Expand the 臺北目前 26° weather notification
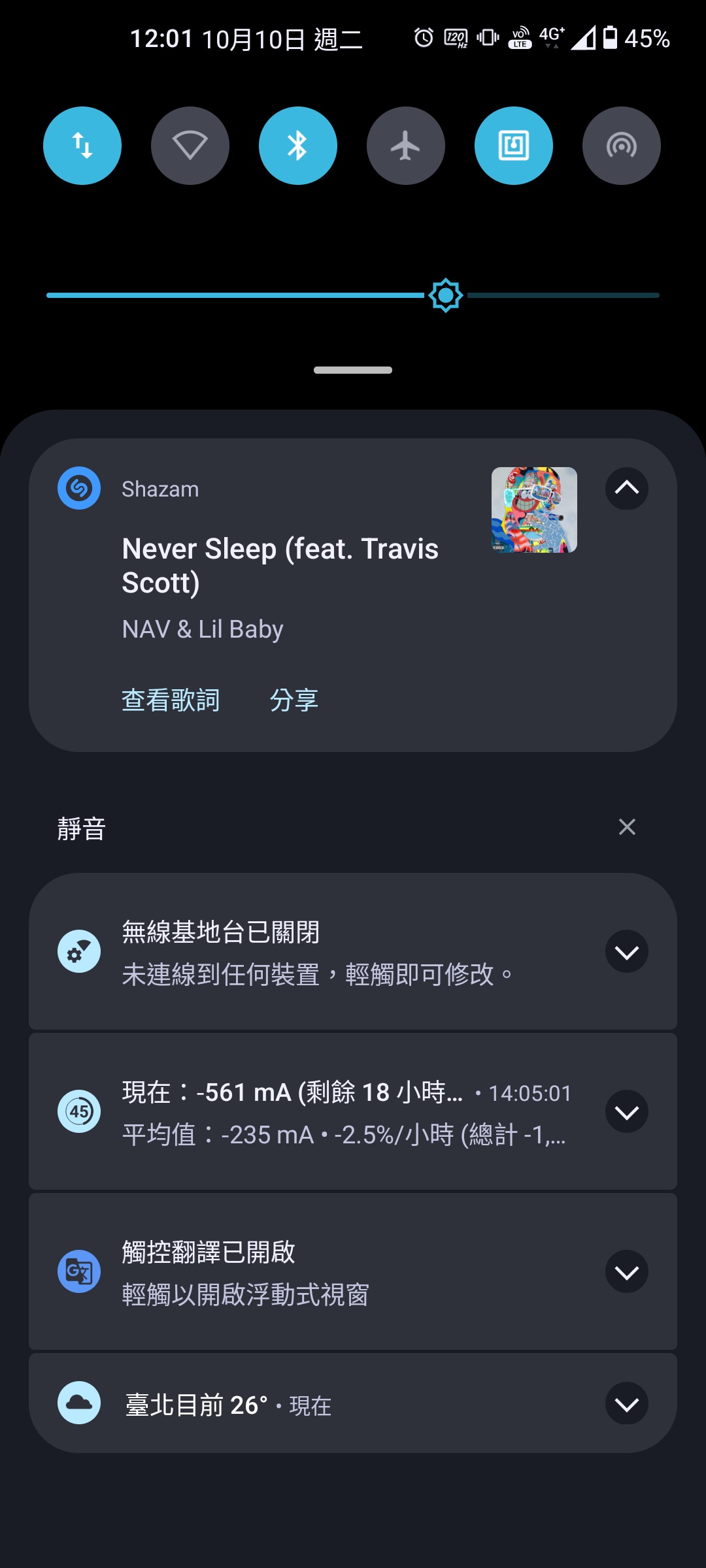Screen dimensions: 706x1568 pyautogui.click(x=626, y=1403)
